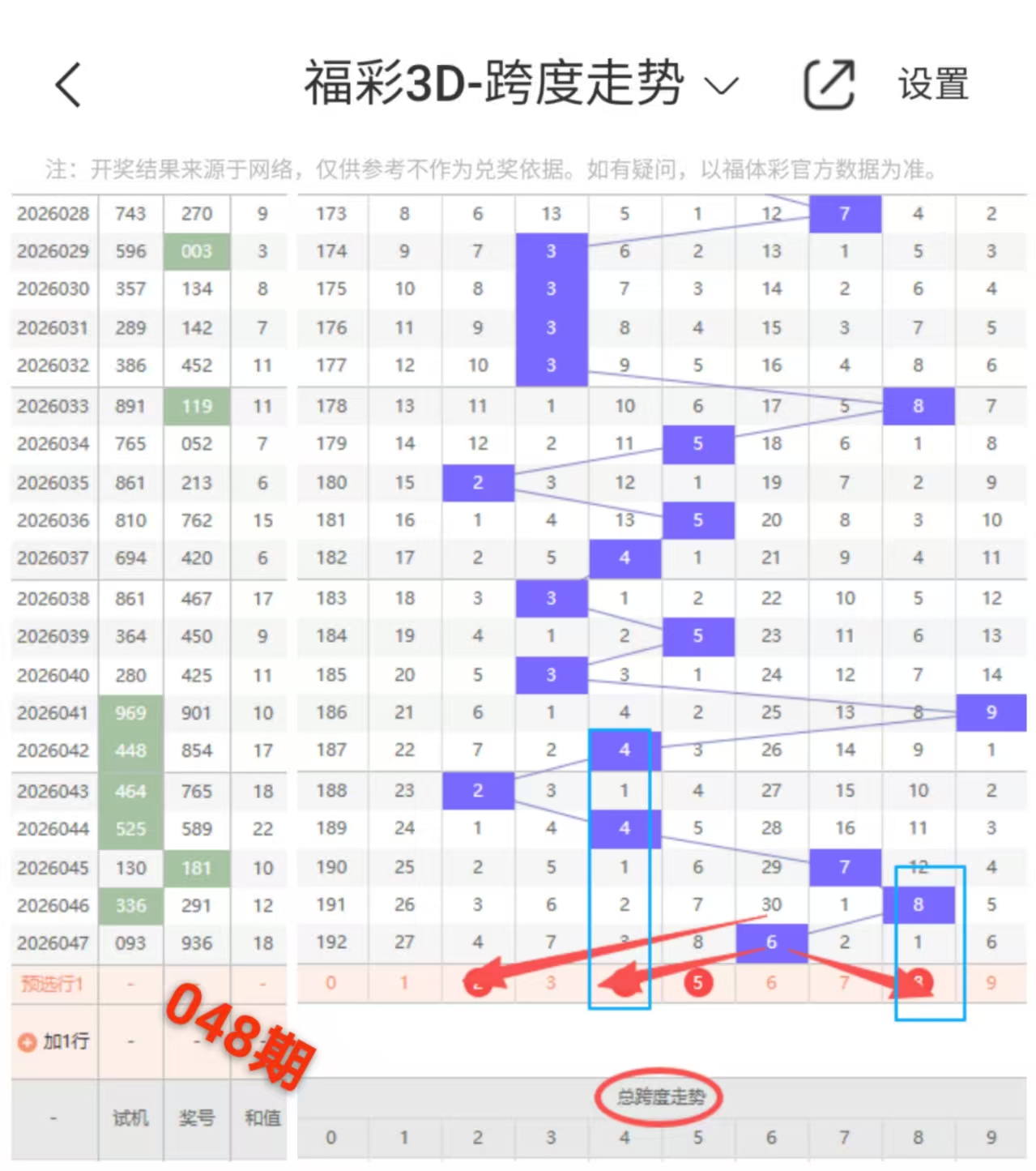Select number 0 in 预选行1
This screenshot has width=1036, height=1171.
coord(330,983)
